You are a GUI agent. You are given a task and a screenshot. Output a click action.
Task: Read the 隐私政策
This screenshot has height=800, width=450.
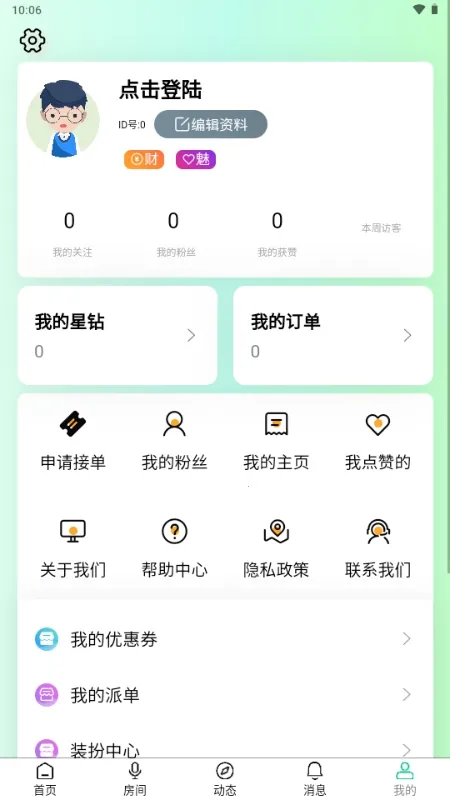coord(276,548)
